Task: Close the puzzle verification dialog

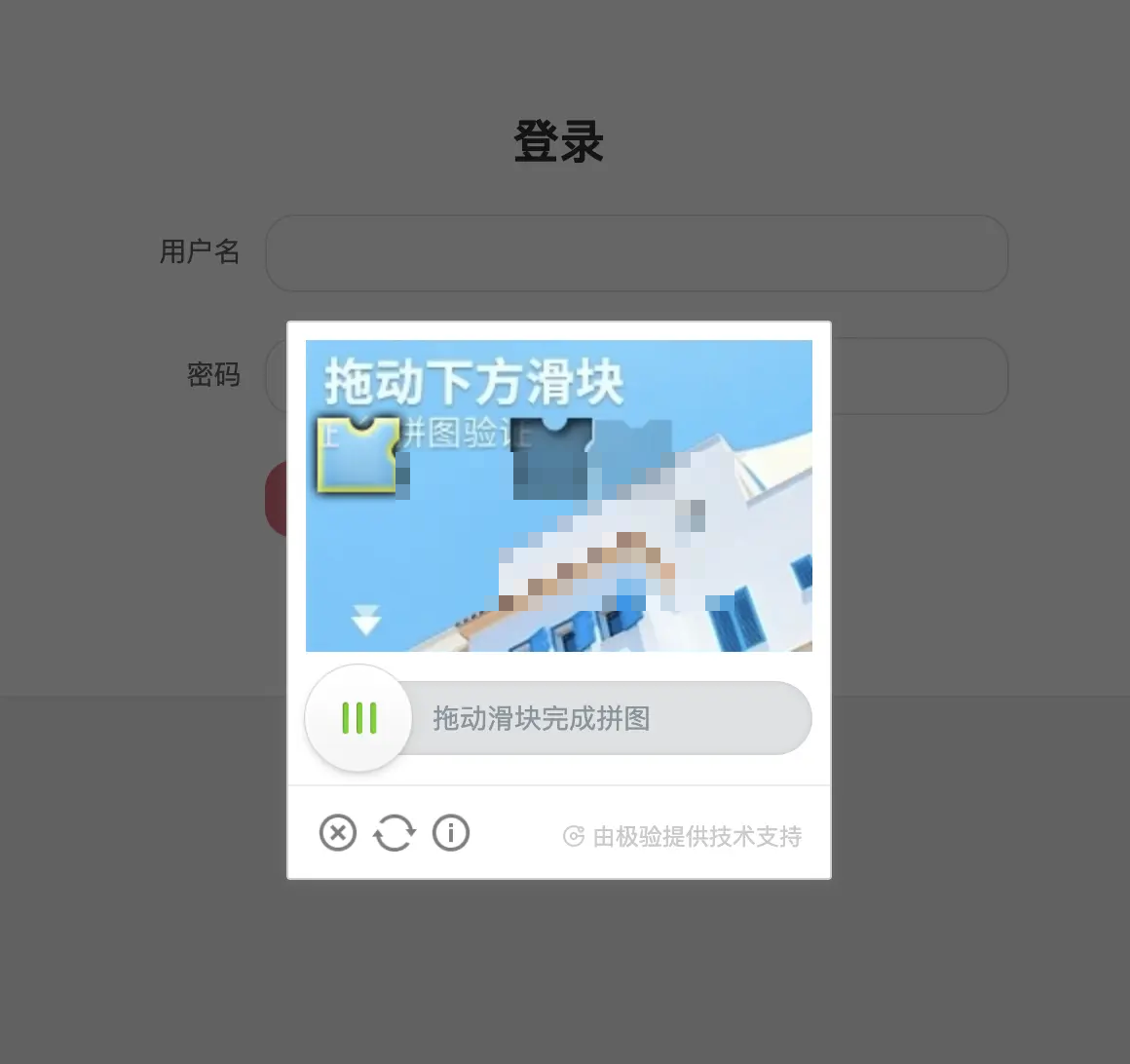Action: 338,833
